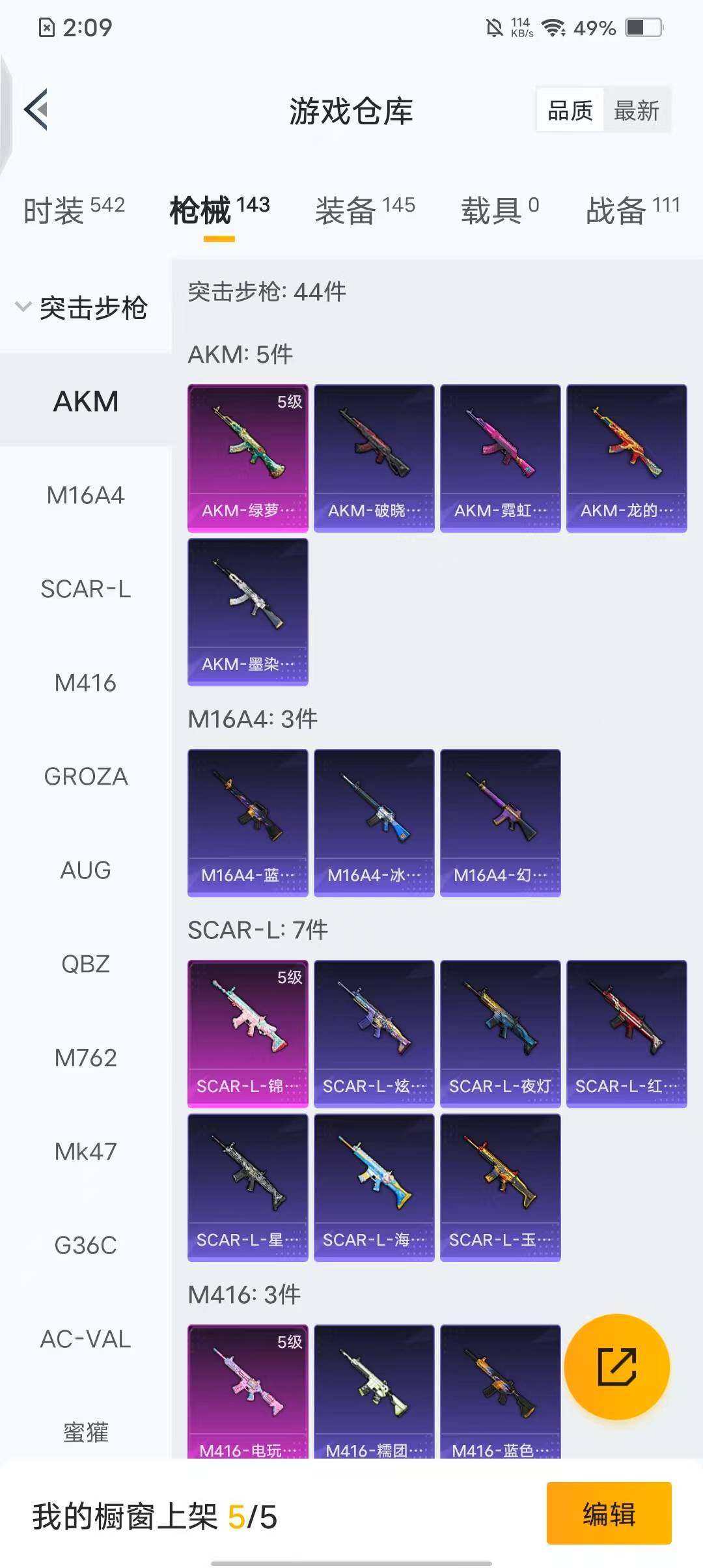Go back using the top-left arrow
Screen dimensions: 703x1568
(x=36, y=110)
